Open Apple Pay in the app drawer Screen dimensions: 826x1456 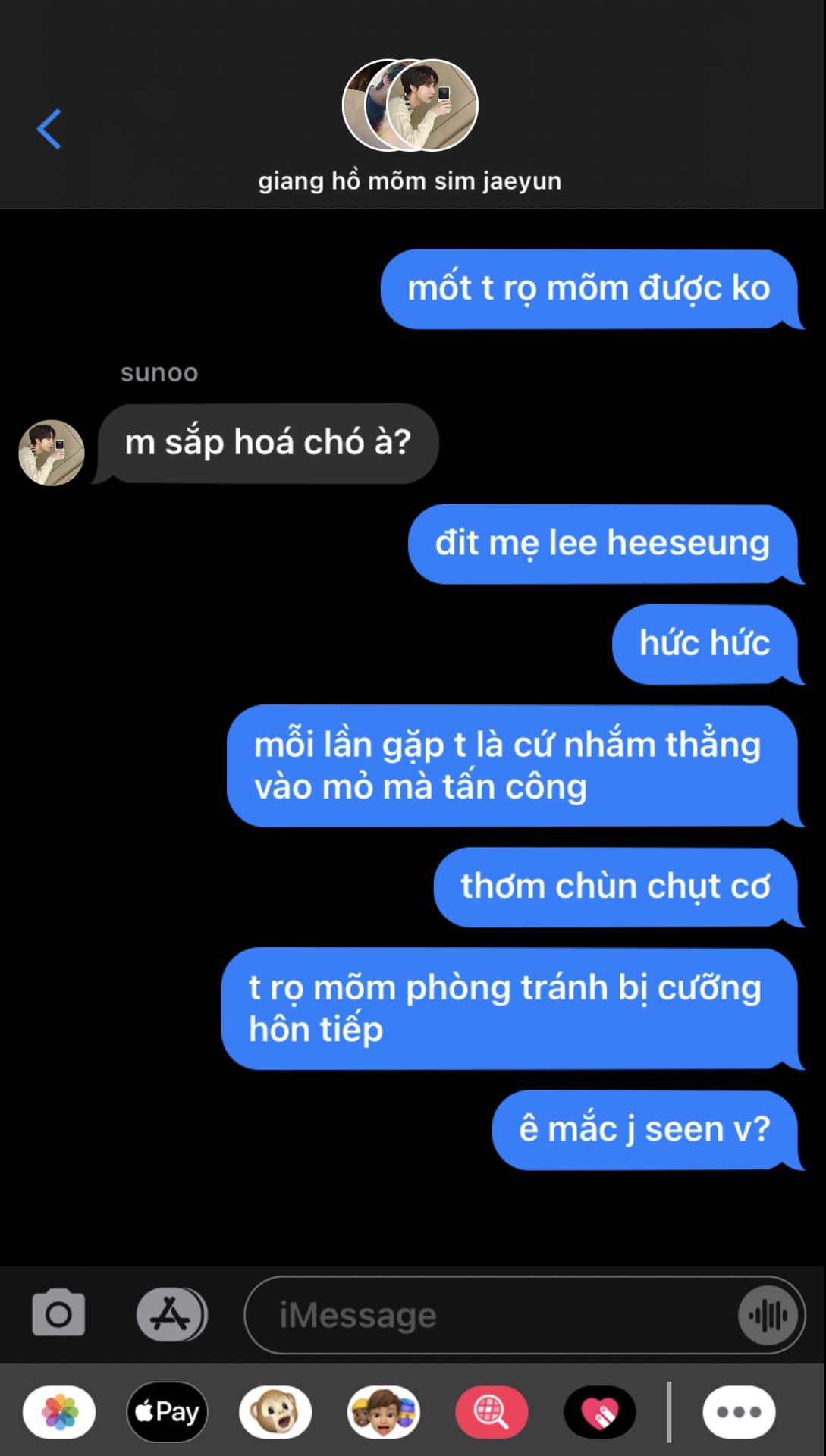pyautogui.click(x=167, y=1412)
